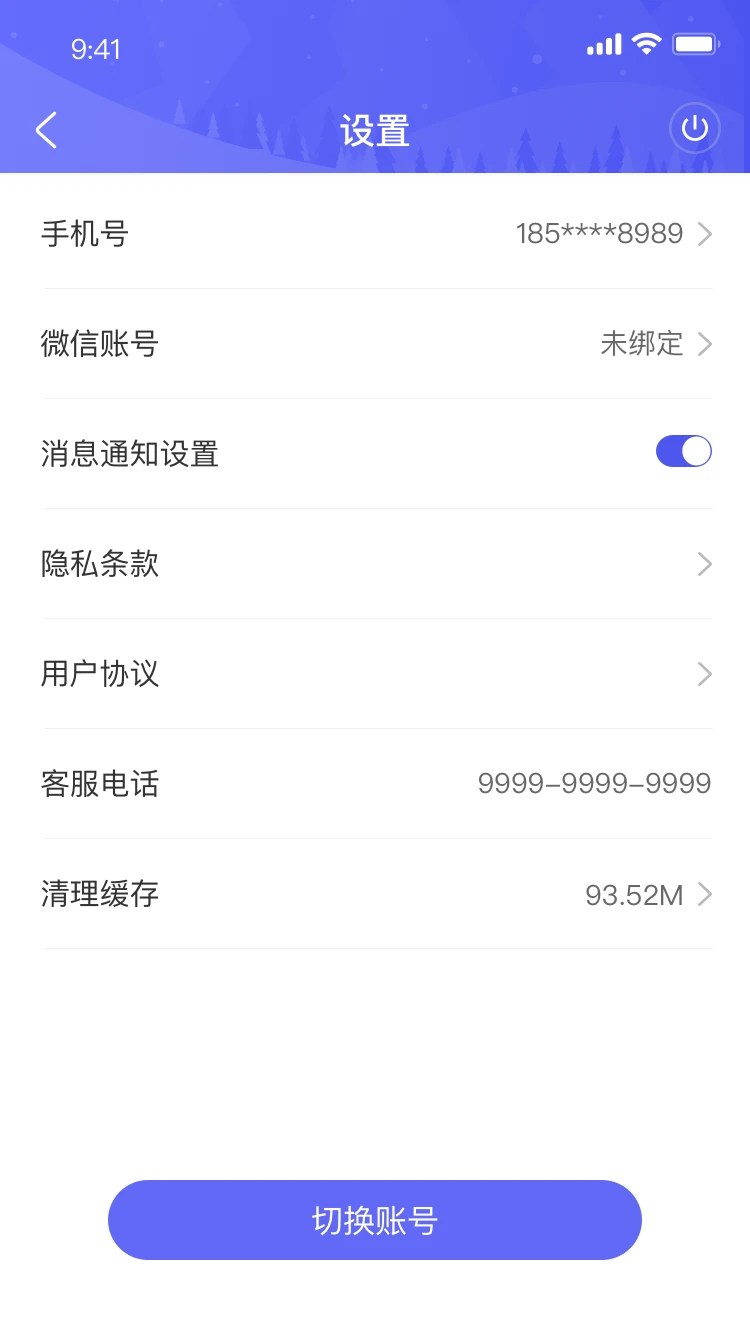Open 微信账号 to bind WeChat

coord(376,344)
